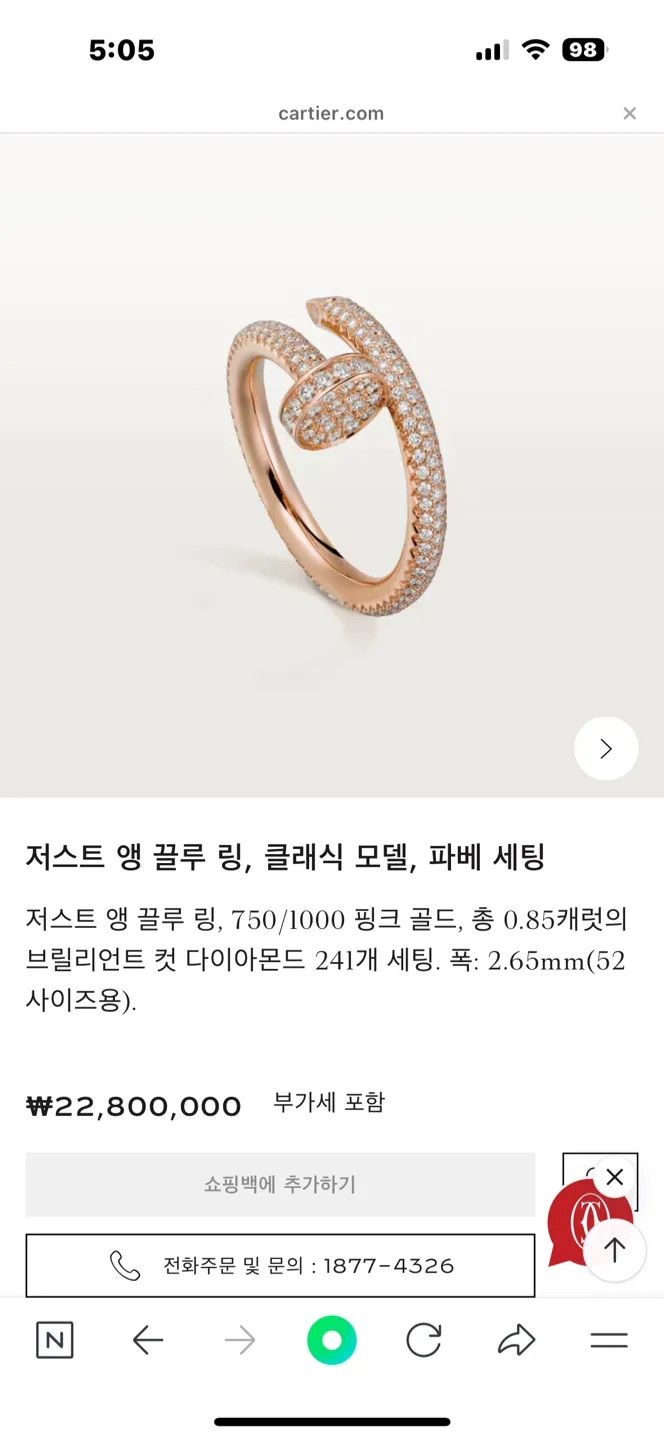Tap the 쇼핑백에 추가하기 button
This screenshot has width=664, height=1440.
pyautogui.click(x=280, y=1185)
